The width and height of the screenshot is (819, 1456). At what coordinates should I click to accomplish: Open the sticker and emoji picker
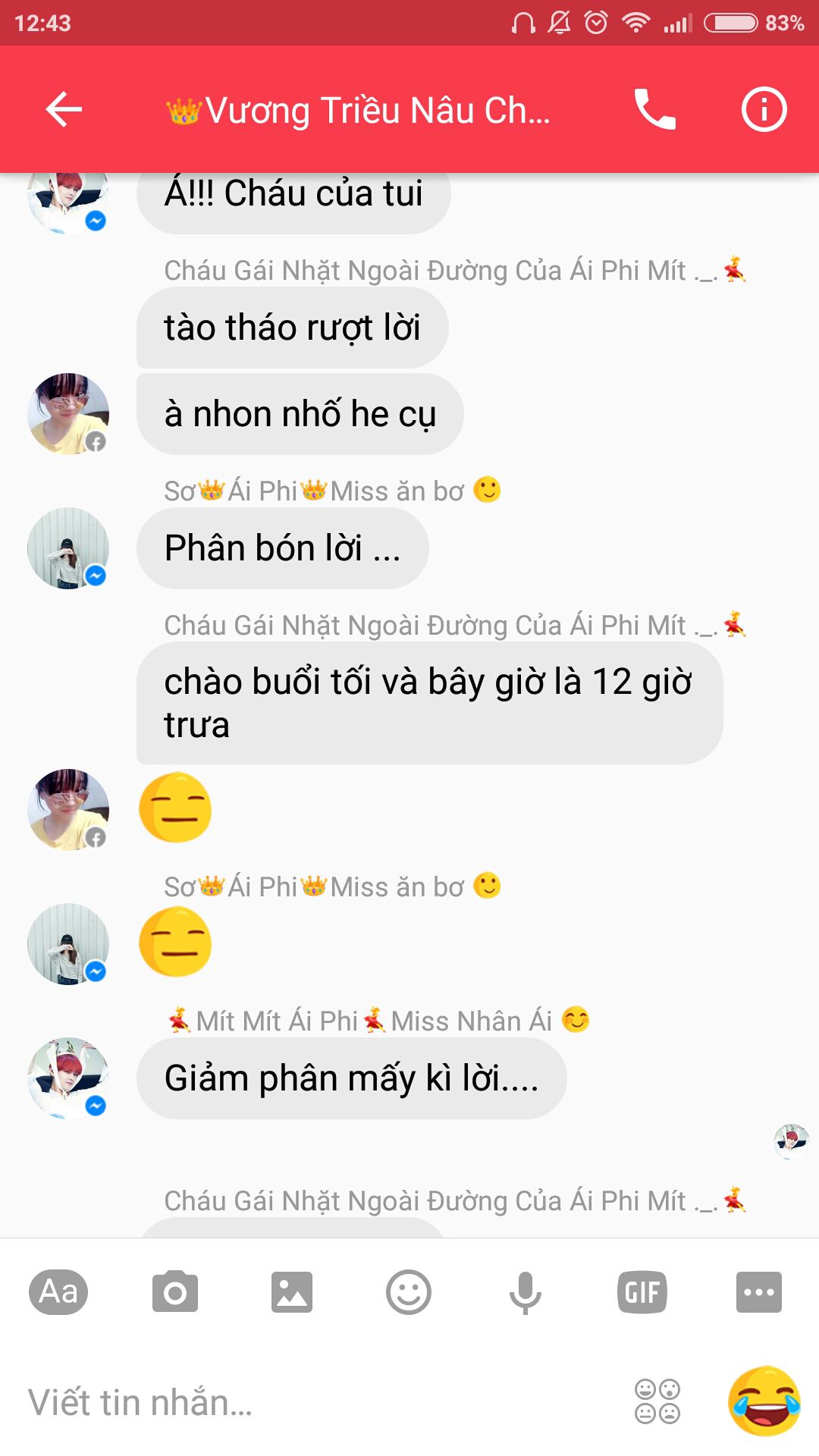[x=409, y=1291]
